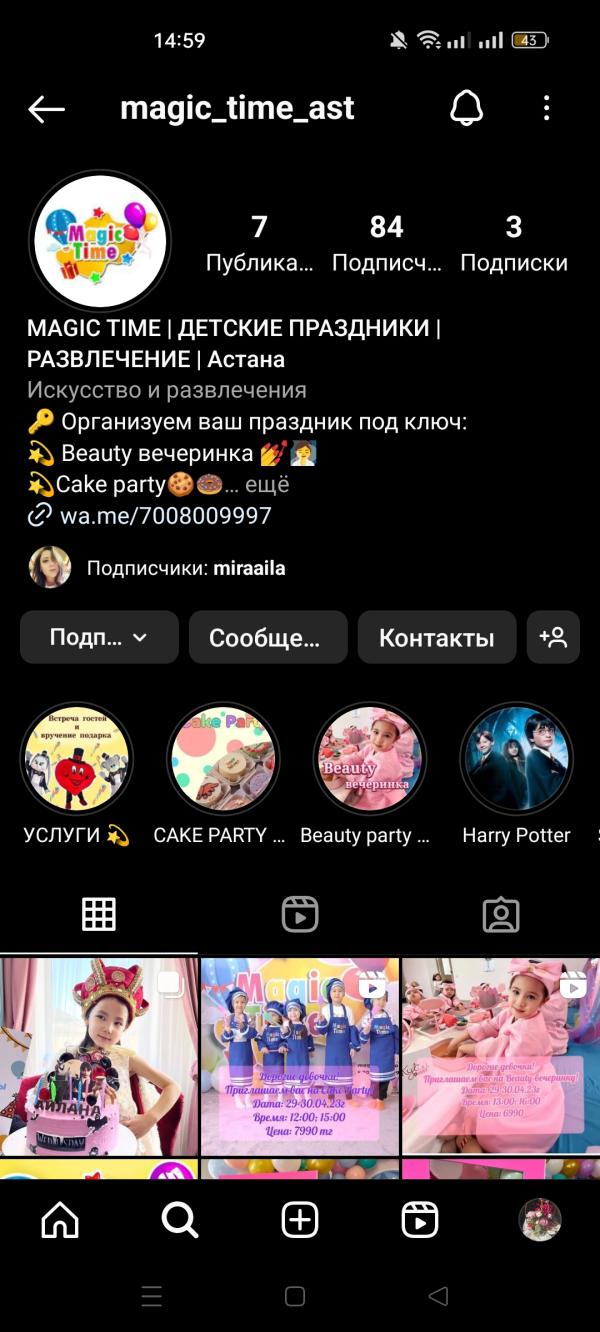Open the "Контакты" button
This screenshot has height=1332, width=600.
tap(437, 637)
